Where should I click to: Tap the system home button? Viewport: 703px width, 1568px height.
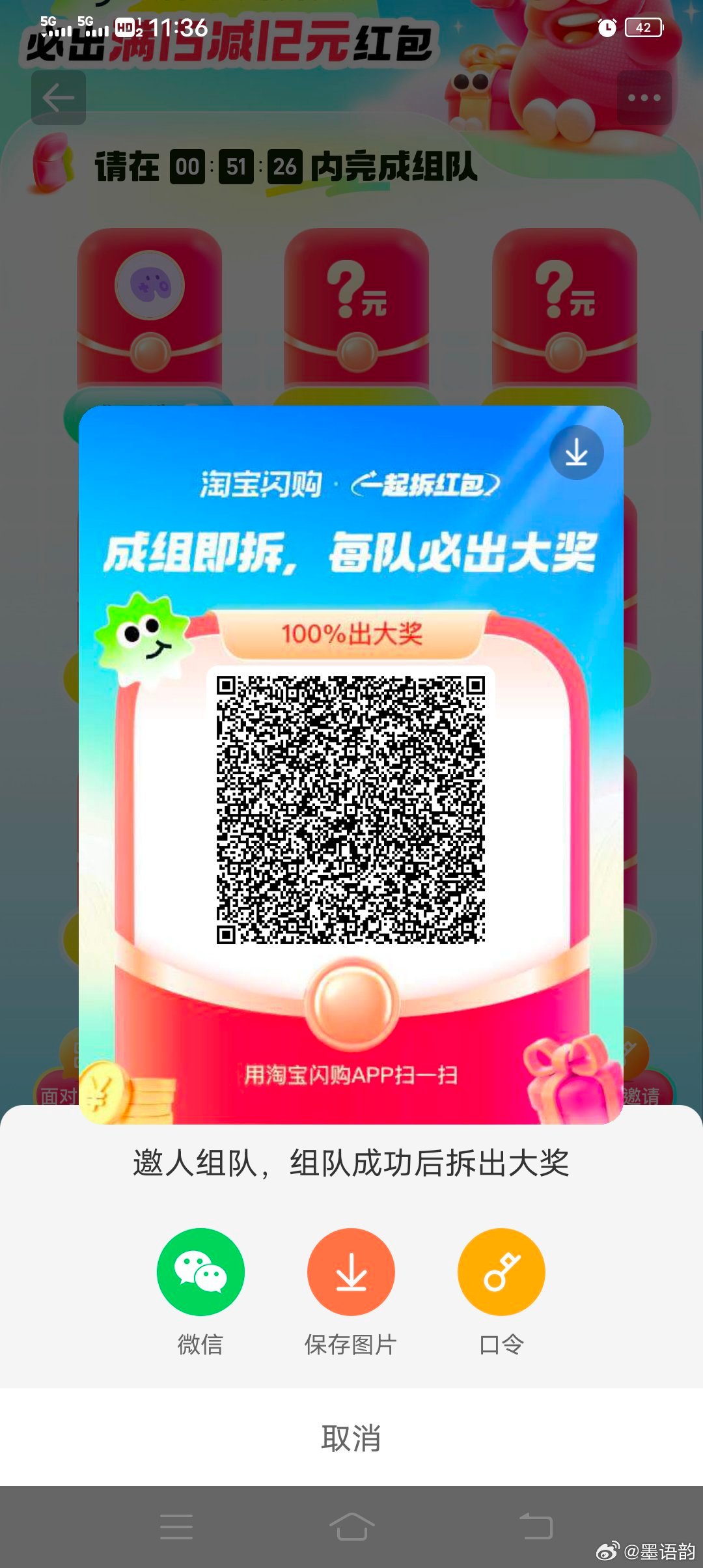click(351, 1526)
